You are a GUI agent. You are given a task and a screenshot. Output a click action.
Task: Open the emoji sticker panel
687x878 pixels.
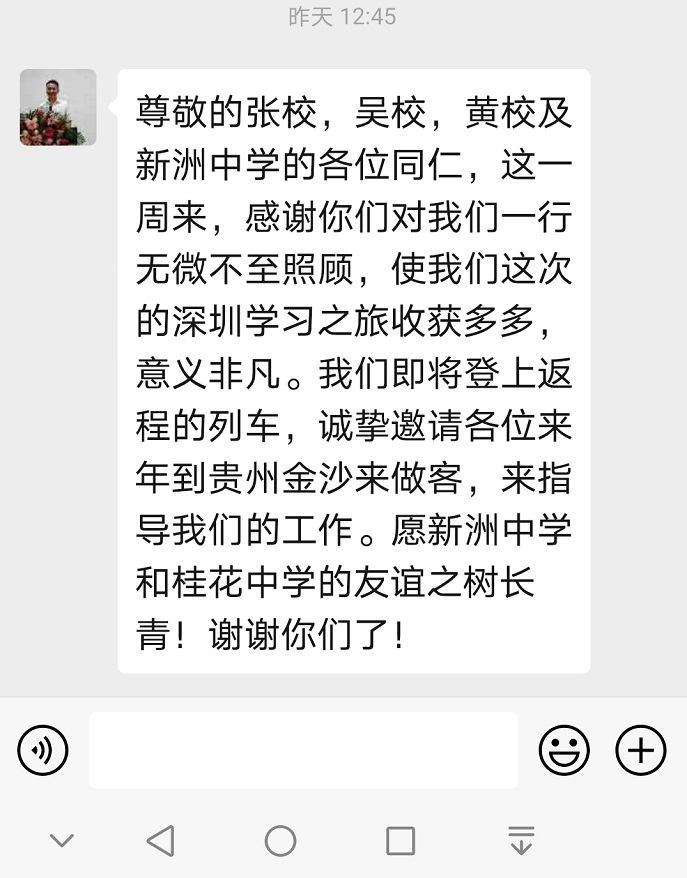click(564, 750)
